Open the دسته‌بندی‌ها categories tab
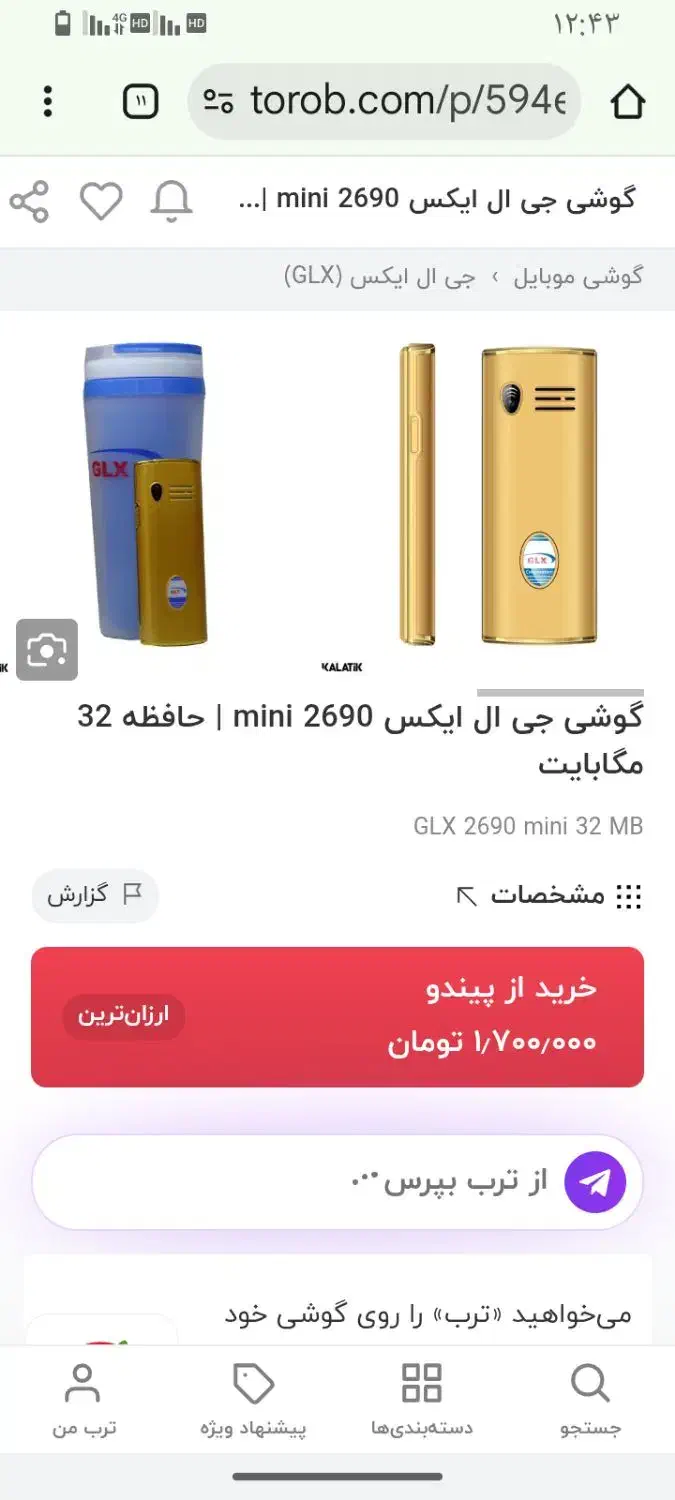675x1500 pixels. tap(421, 1400)
